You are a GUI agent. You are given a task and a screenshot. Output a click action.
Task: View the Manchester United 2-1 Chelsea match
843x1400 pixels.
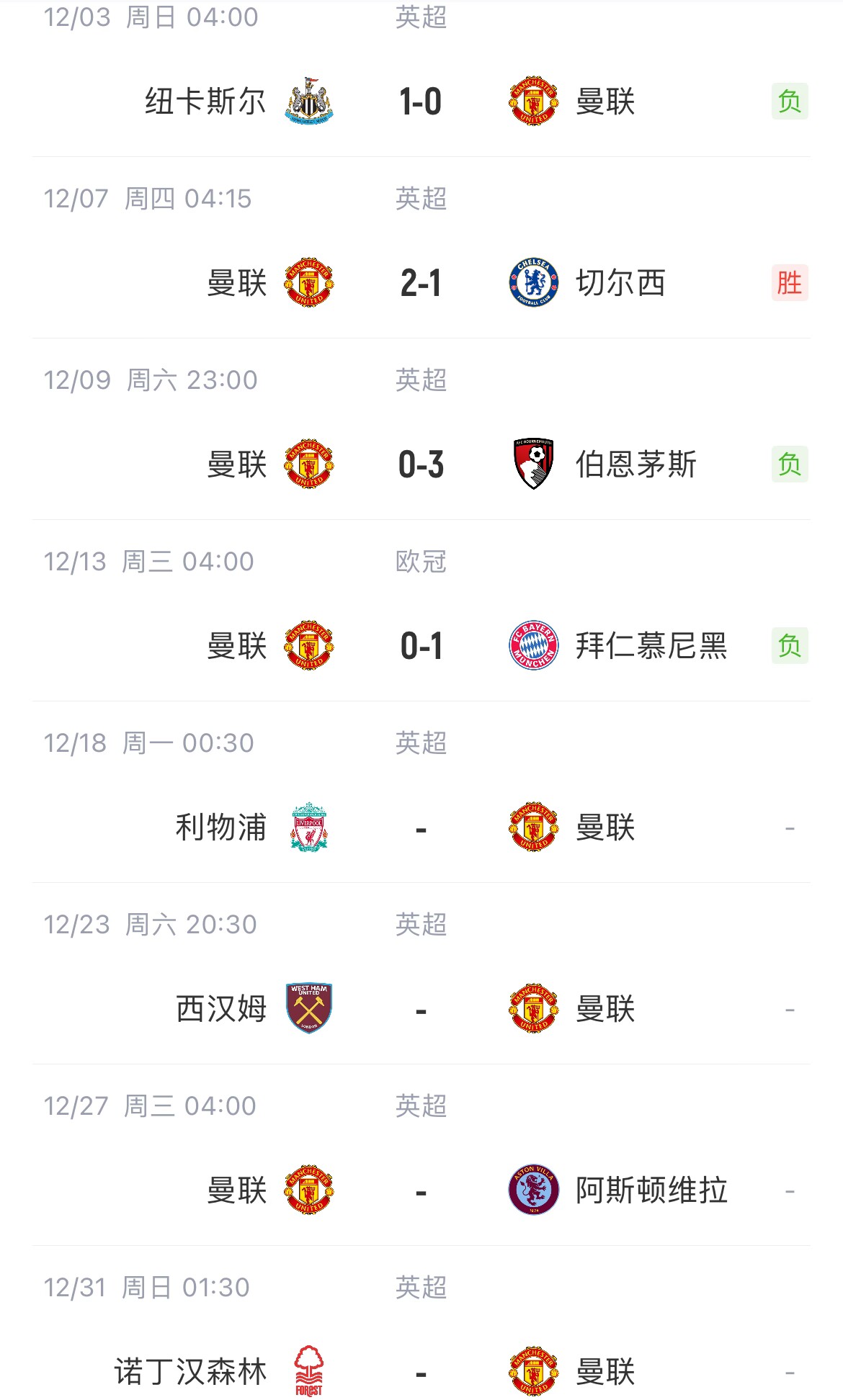pos(421,283)
